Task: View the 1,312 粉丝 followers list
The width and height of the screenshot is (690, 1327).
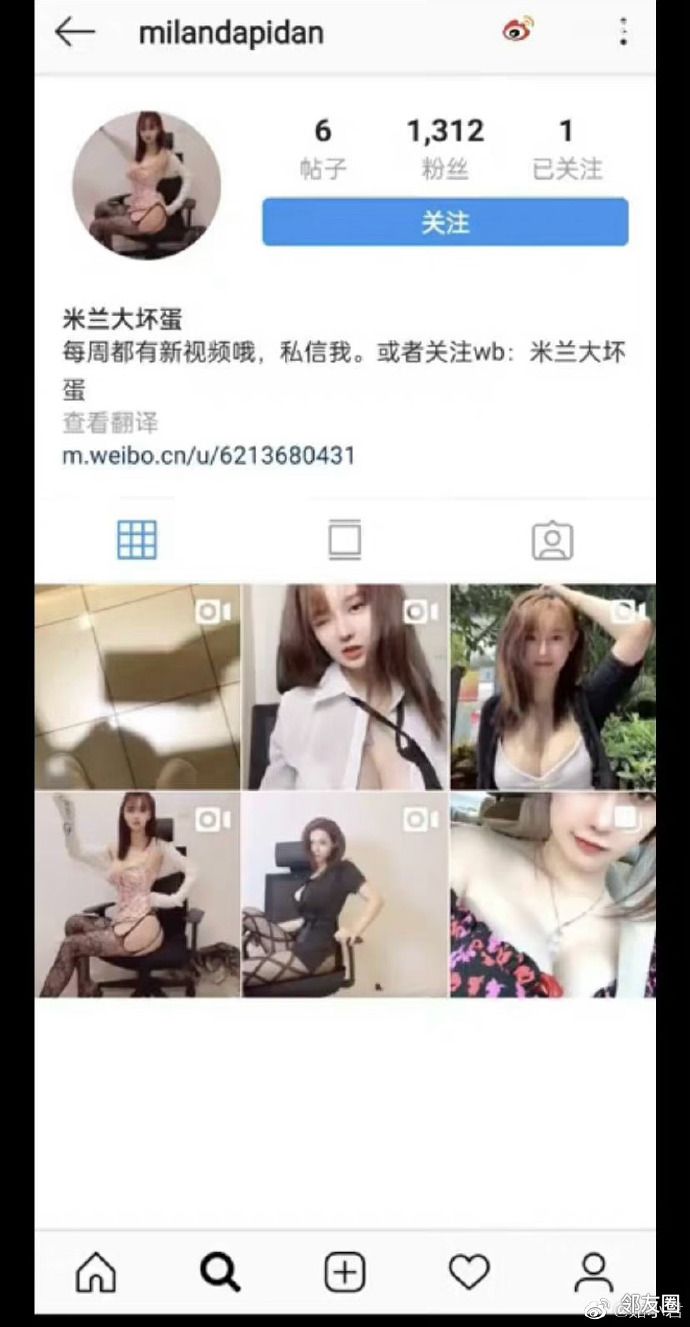Action: (445, 148)
